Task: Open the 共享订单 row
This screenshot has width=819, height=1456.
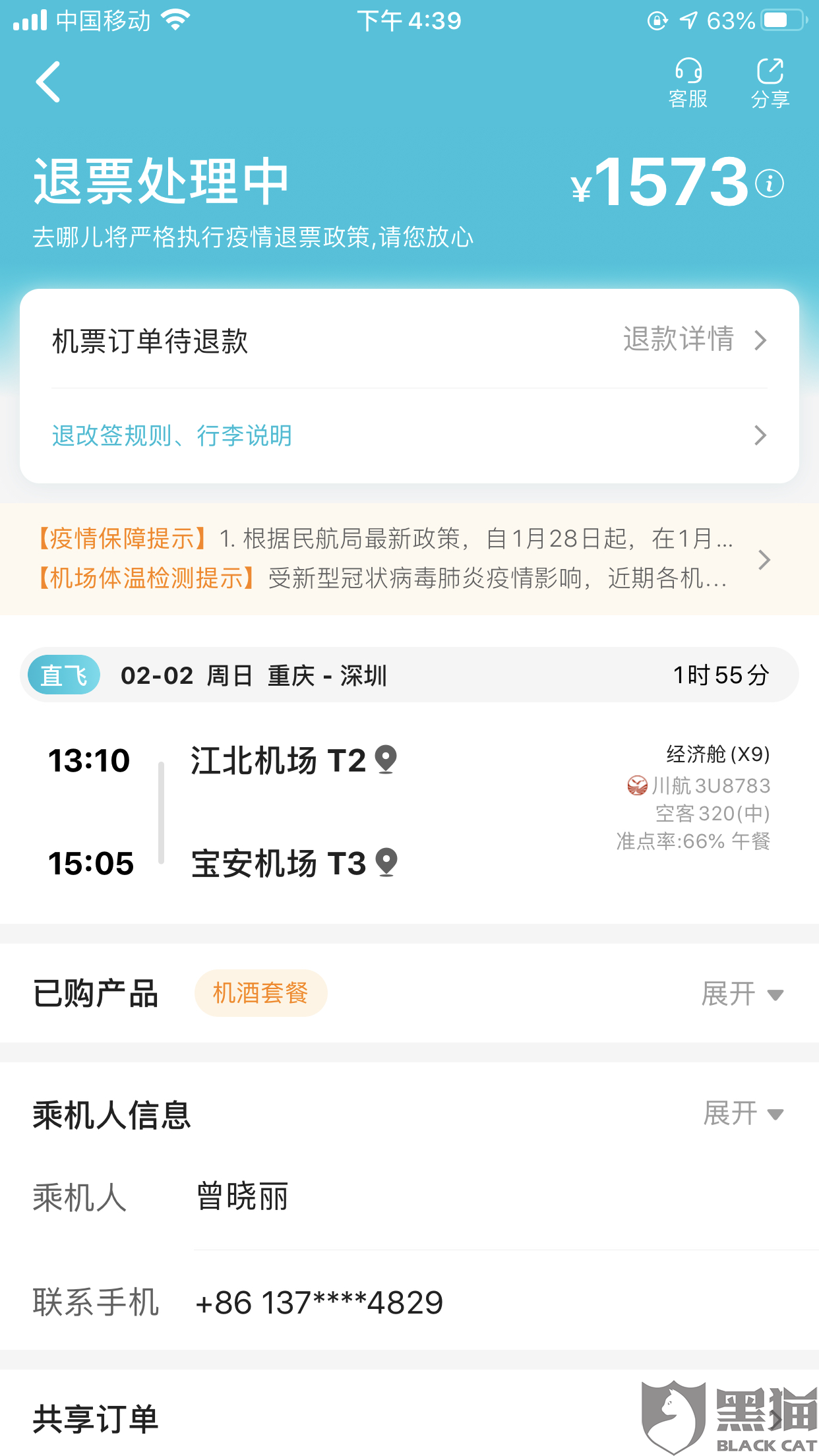Action: (409, 1418)
